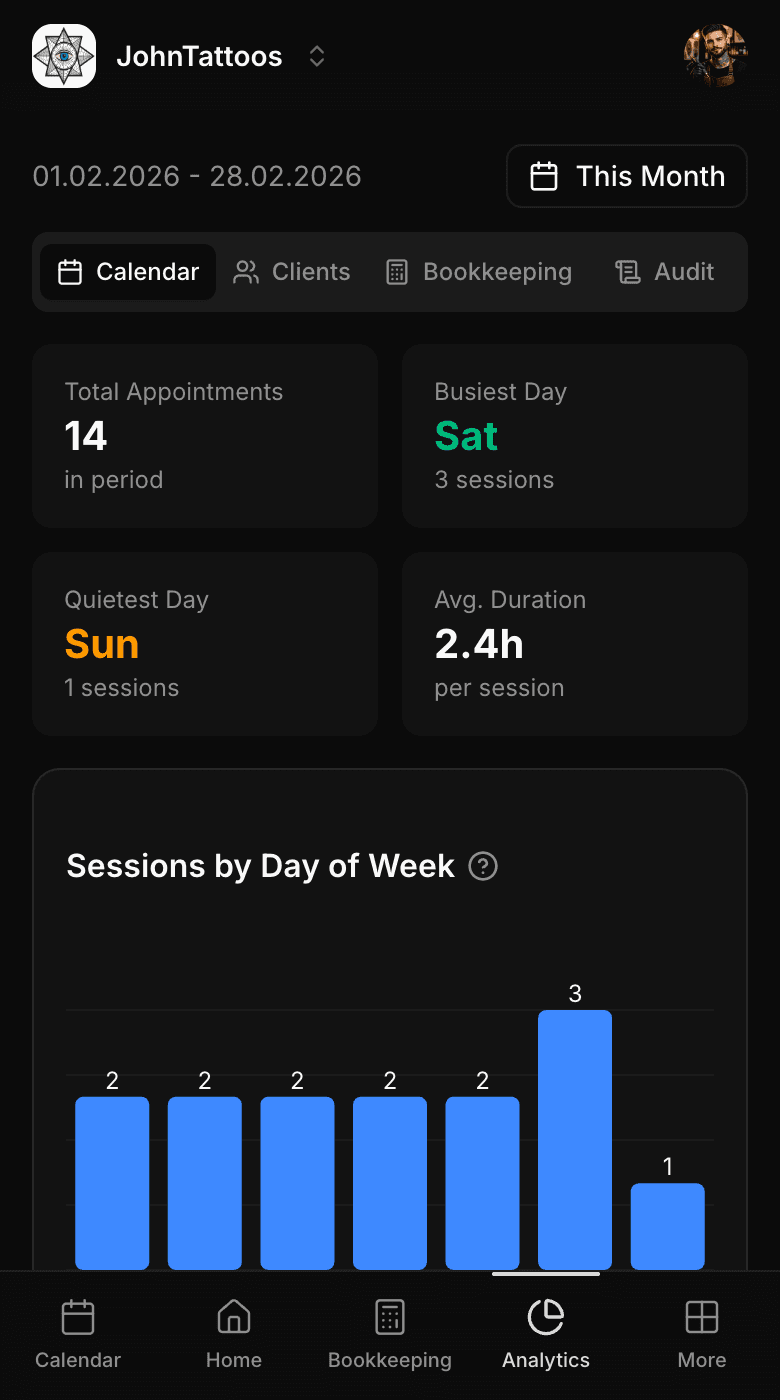Tap the profile avatar in the top right
Screen dimensions: 780x1400
[x=716, y=56]
